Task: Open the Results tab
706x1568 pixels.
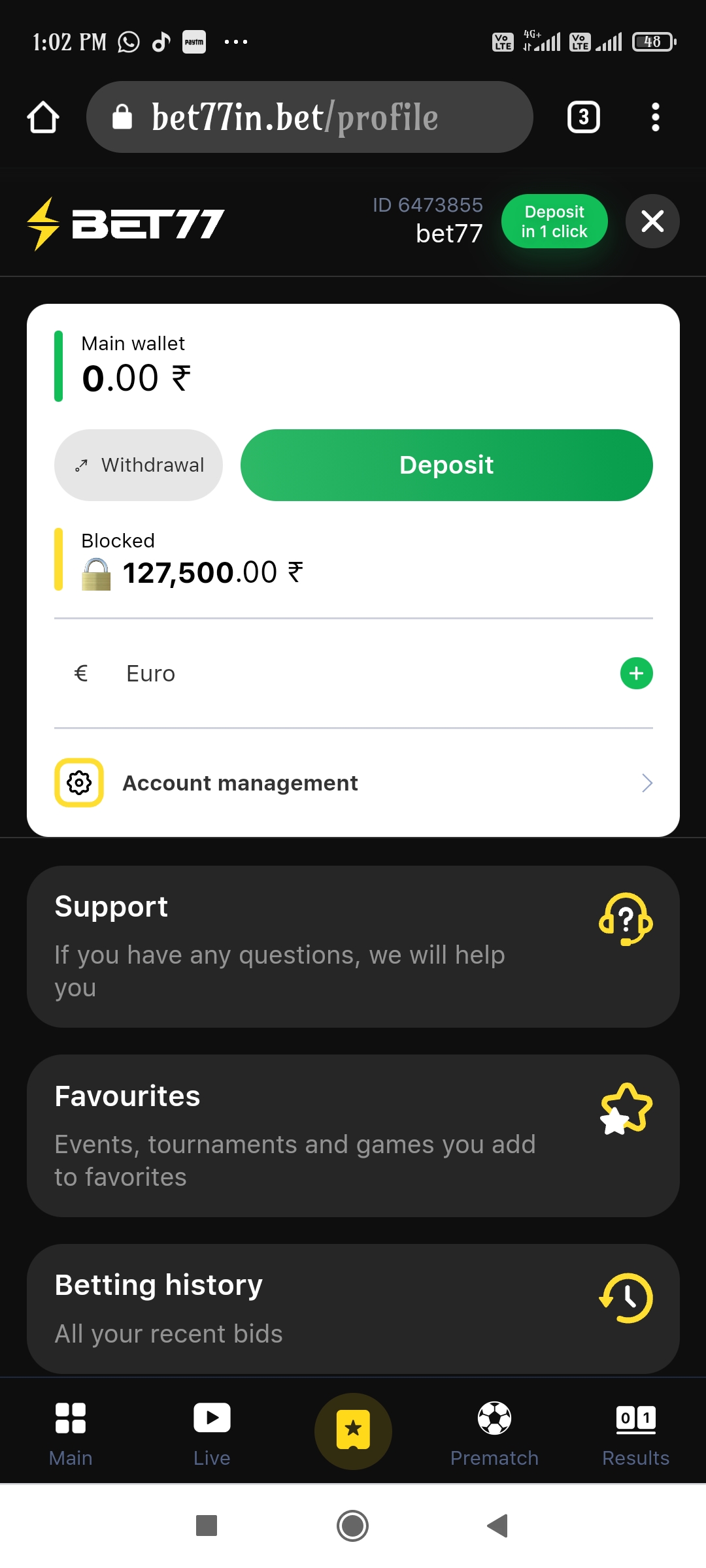Action: (635, 1432)
